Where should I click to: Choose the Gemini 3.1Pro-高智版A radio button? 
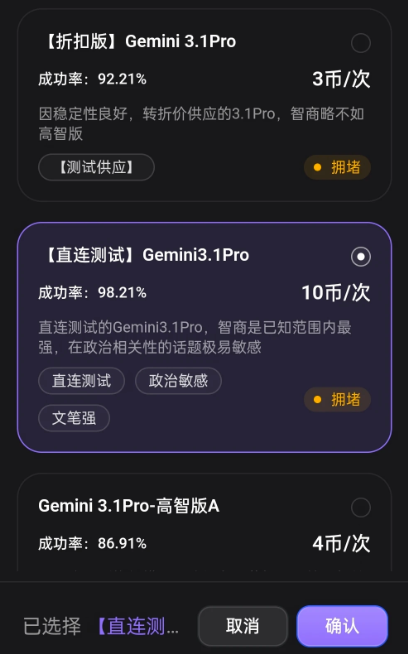(x=360, y=507)
